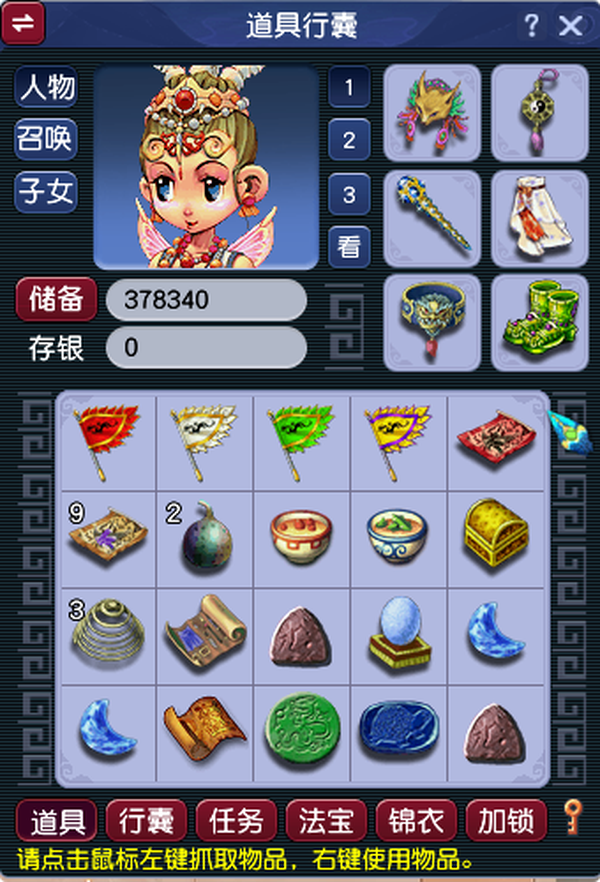The height and width of the screenshot is (882, 600).
Task: Open the 法宝 tab
Action: click(326, 821)
